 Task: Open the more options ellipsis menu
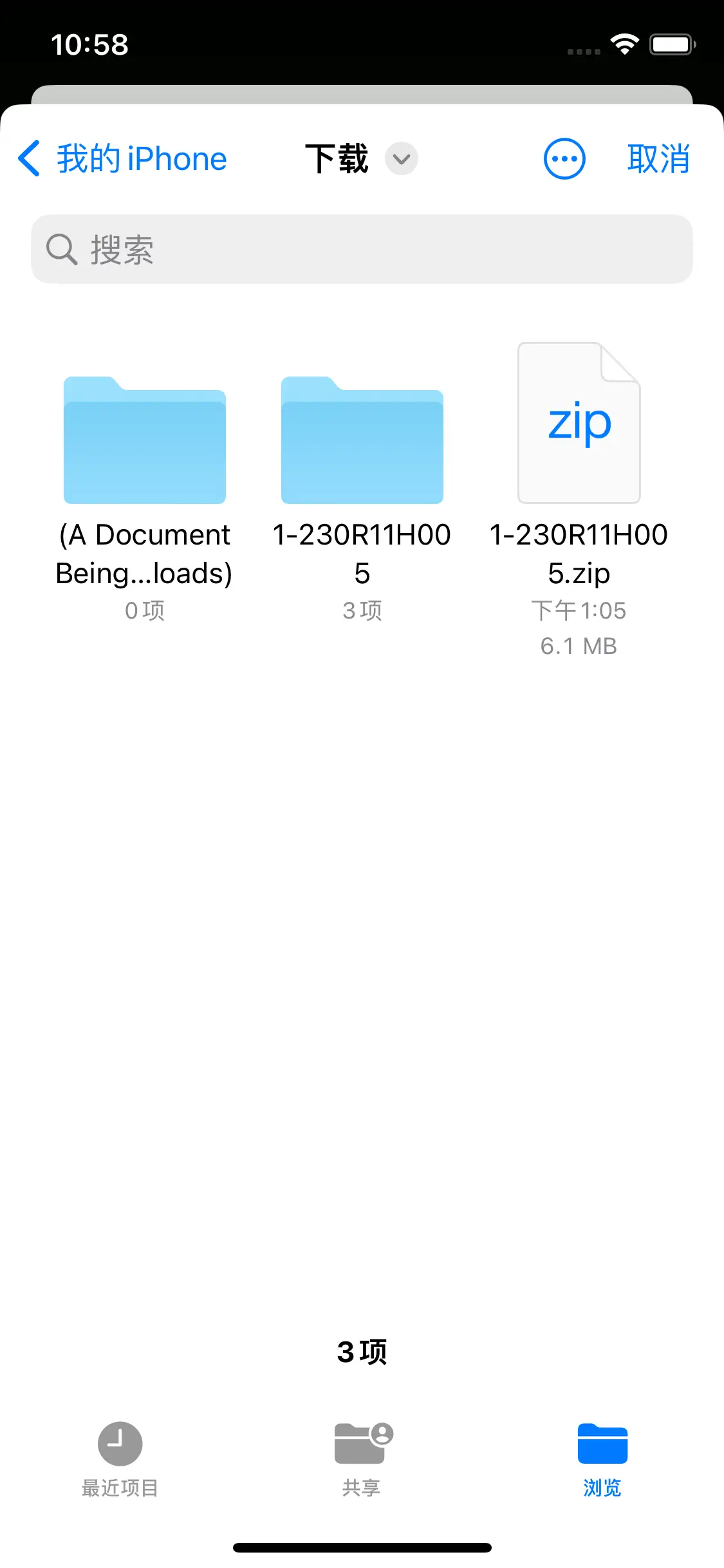point(564,159)
